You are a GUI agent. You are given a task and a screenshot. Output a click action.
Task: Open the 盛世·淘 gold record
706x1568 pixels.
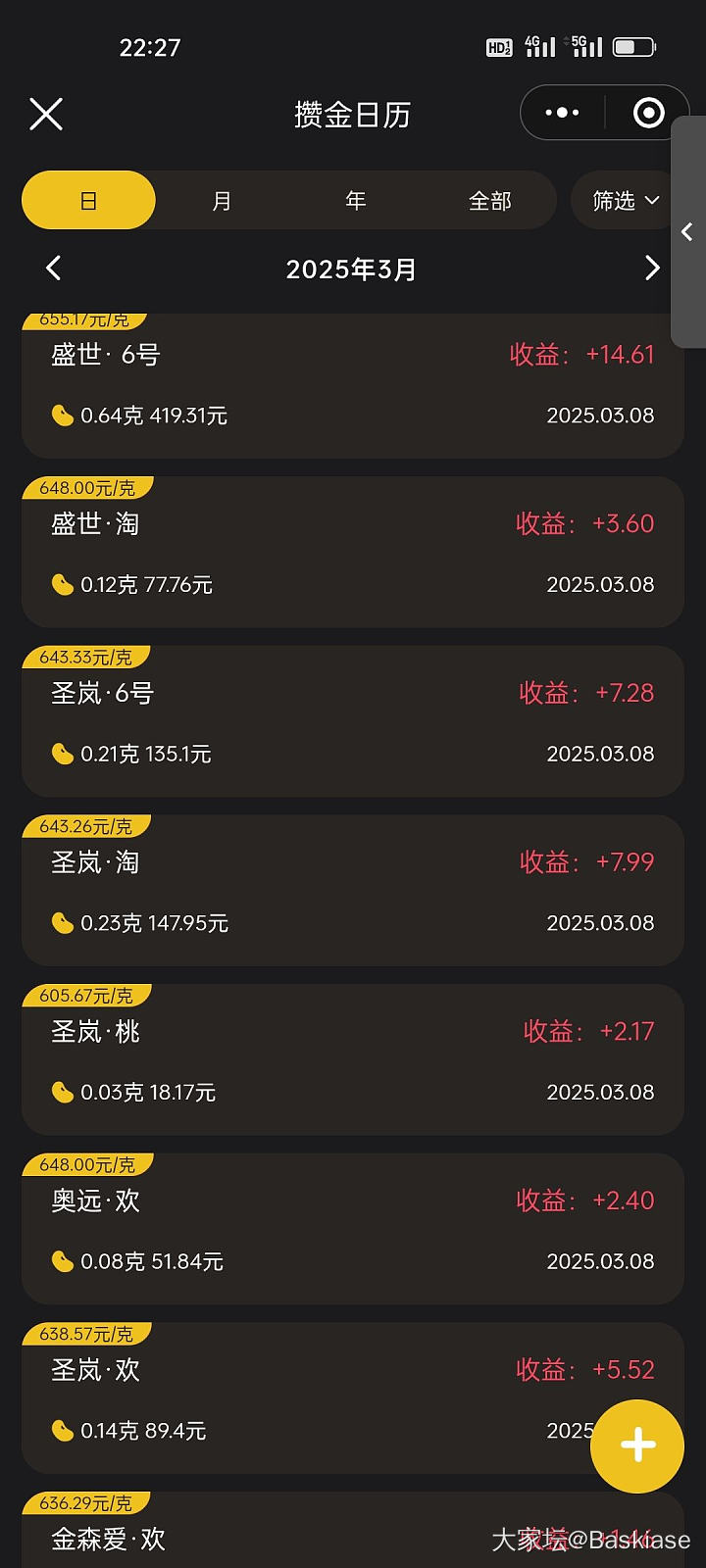[352, 554]
